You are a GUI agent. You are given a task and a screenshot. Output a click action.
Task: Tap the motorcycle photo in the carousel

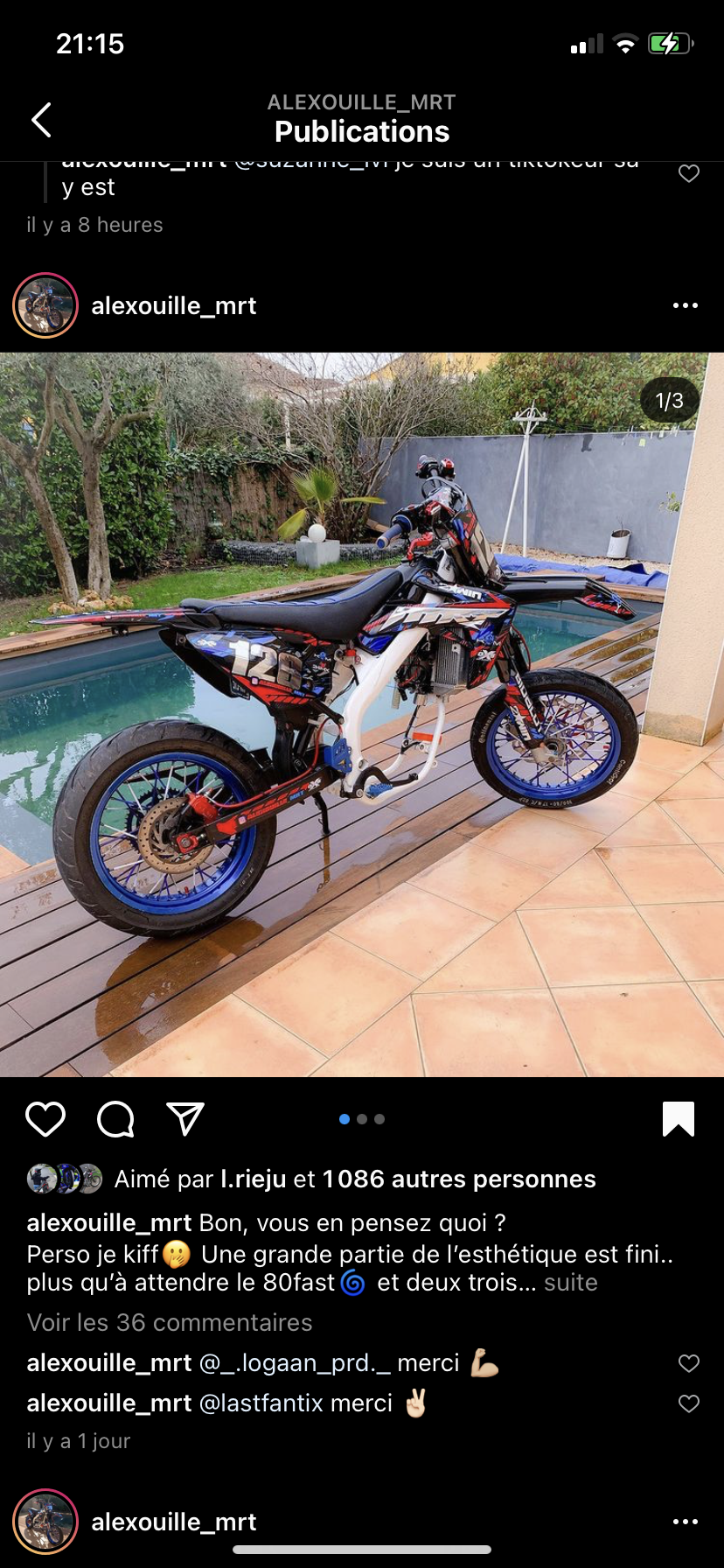coord(362,714)
